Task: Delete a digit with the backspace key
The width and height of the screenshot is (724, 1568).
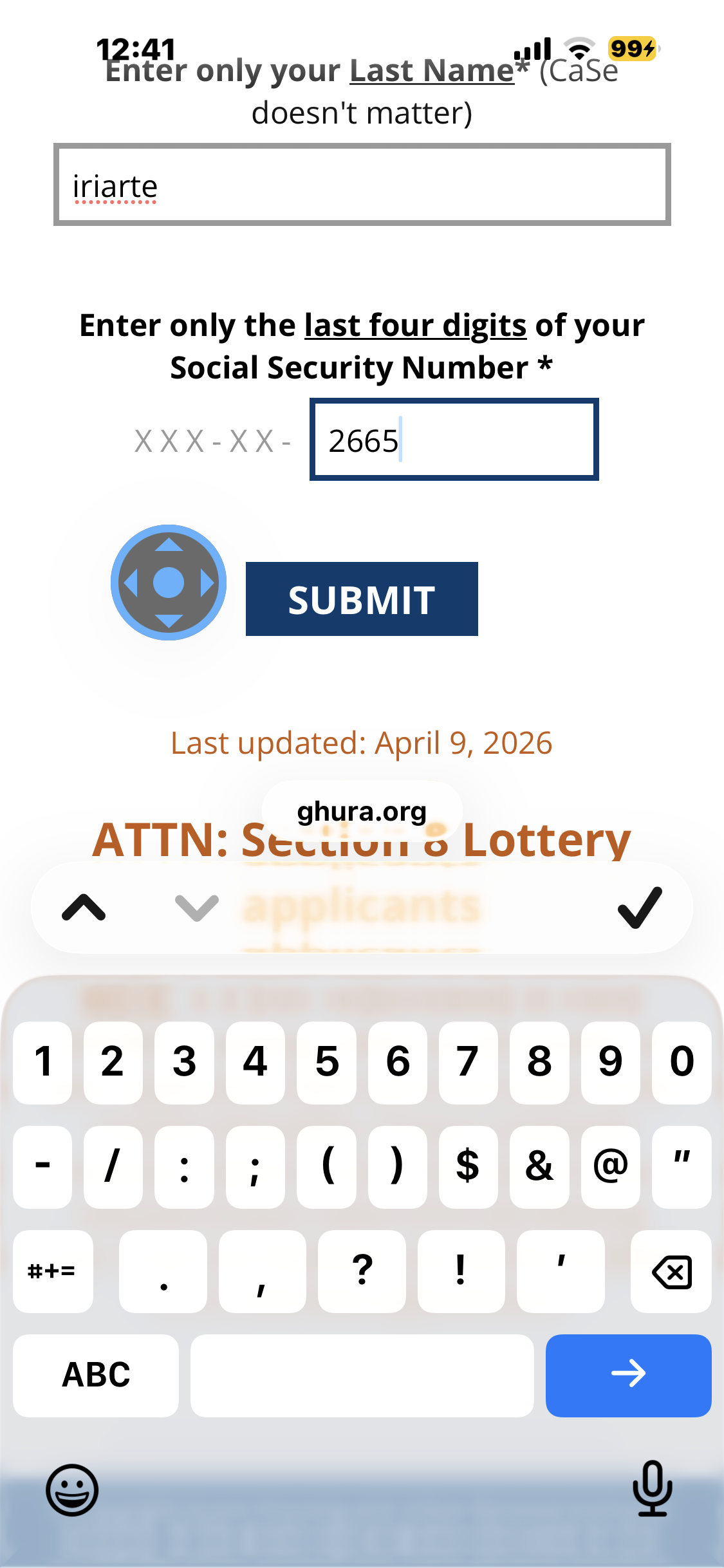Action: click(671, 1272)
